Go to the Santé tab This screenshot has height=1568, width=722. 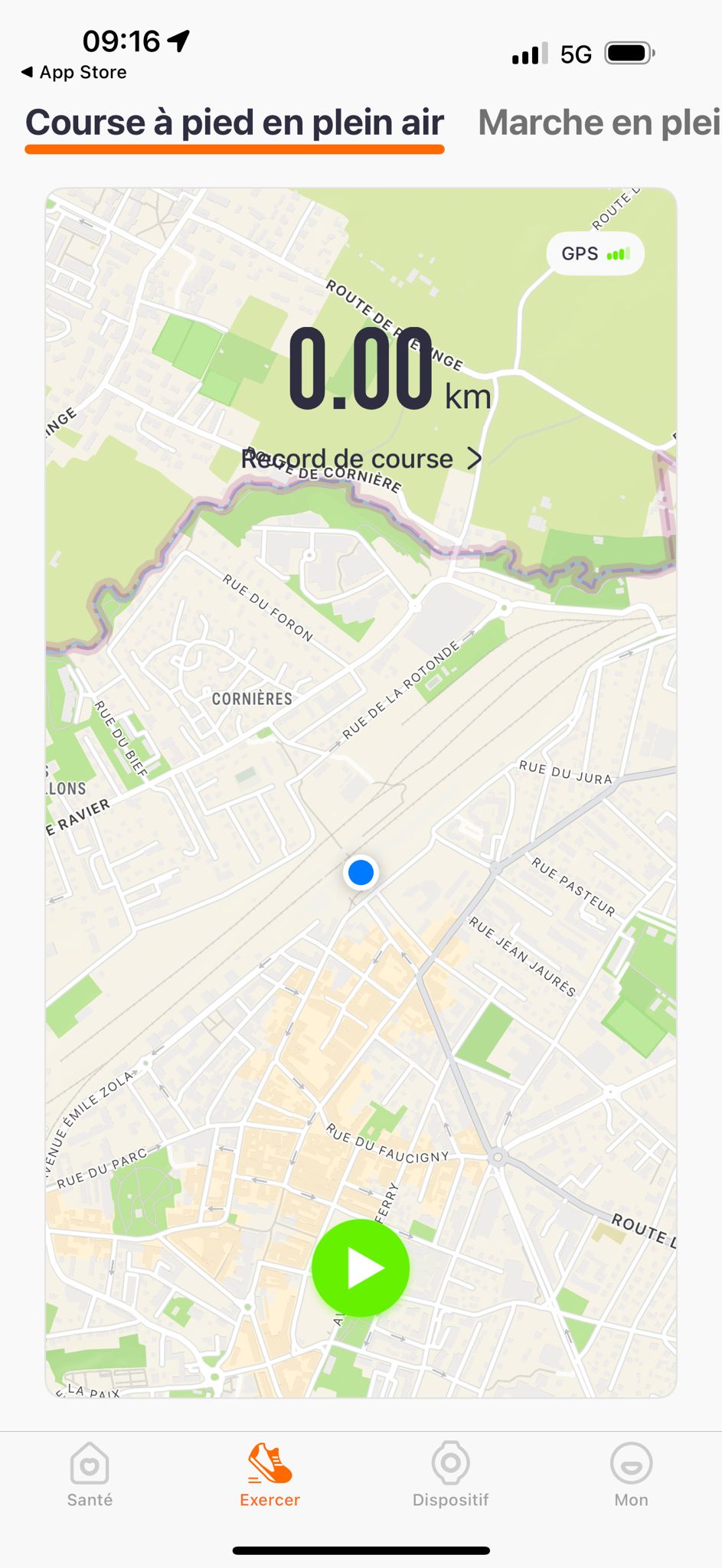pyautogui.click(x=90, y=1475)
